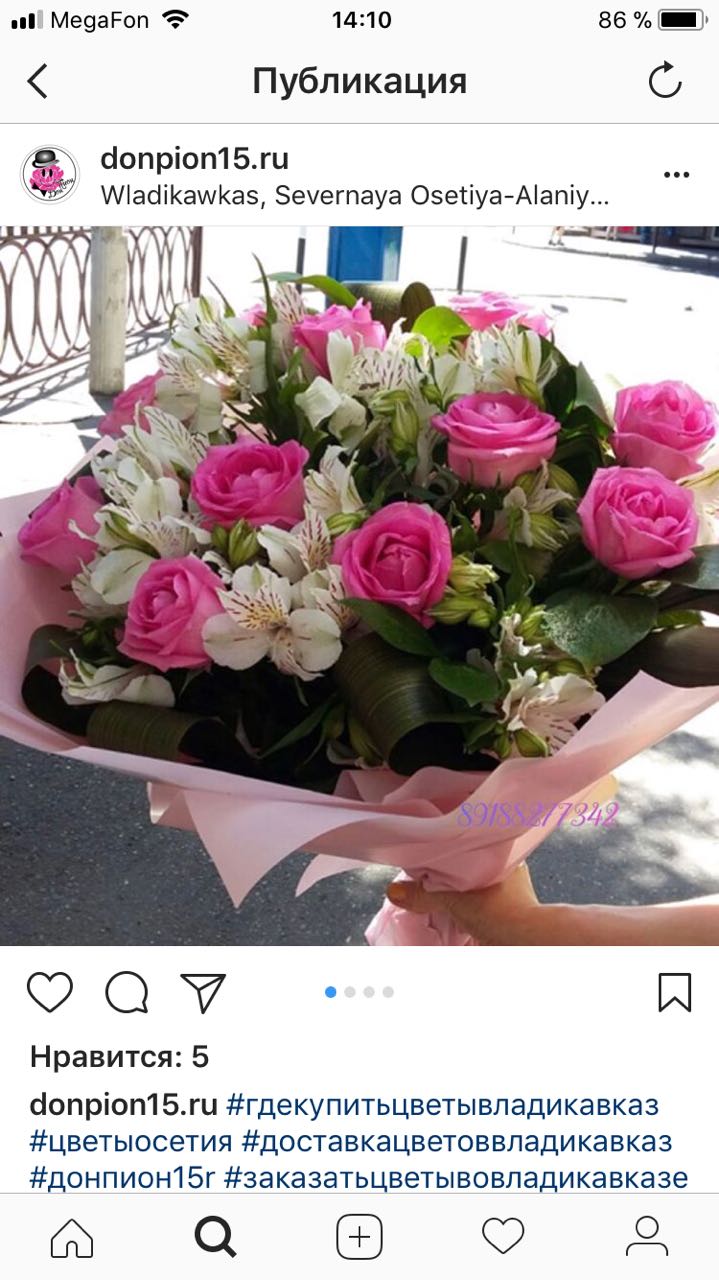Open hashtag #заказатьцветывовладикавказе
719x1280 pixels.
tap(456, 1177)
